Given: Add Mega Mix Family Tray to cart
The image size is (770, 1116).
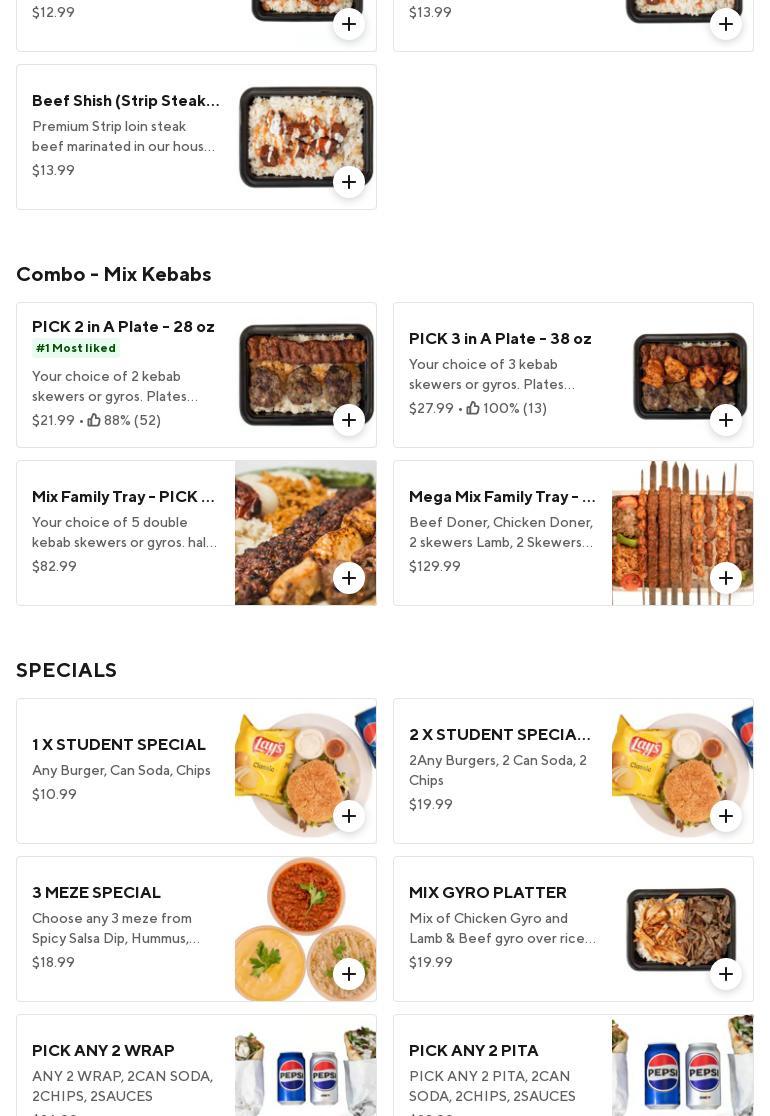Looking at the screenshot, I should click(726, 578).
